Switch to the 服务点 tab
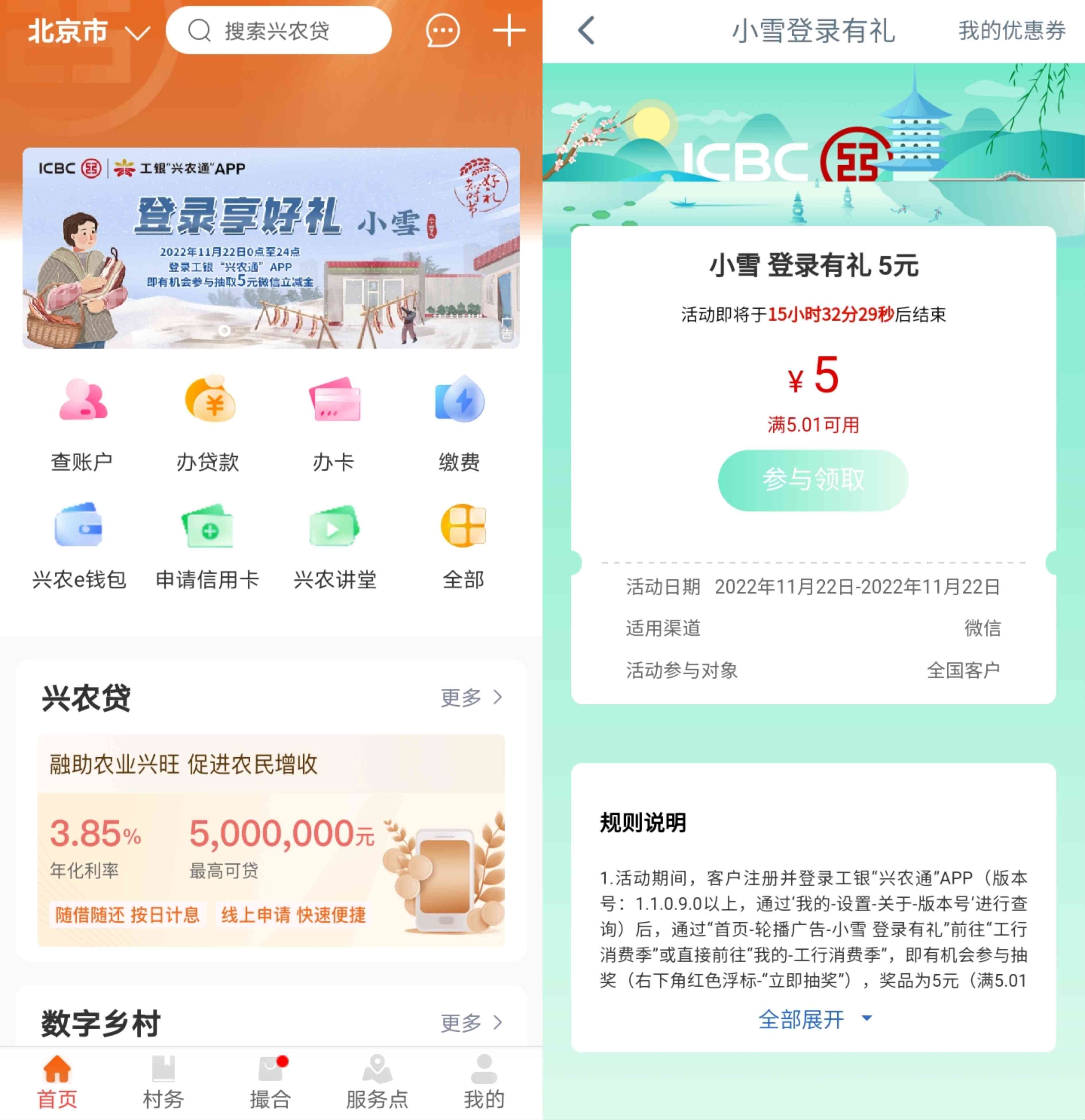The height and width of the screenshot is (1120, 1085). tap(377, 1083)
